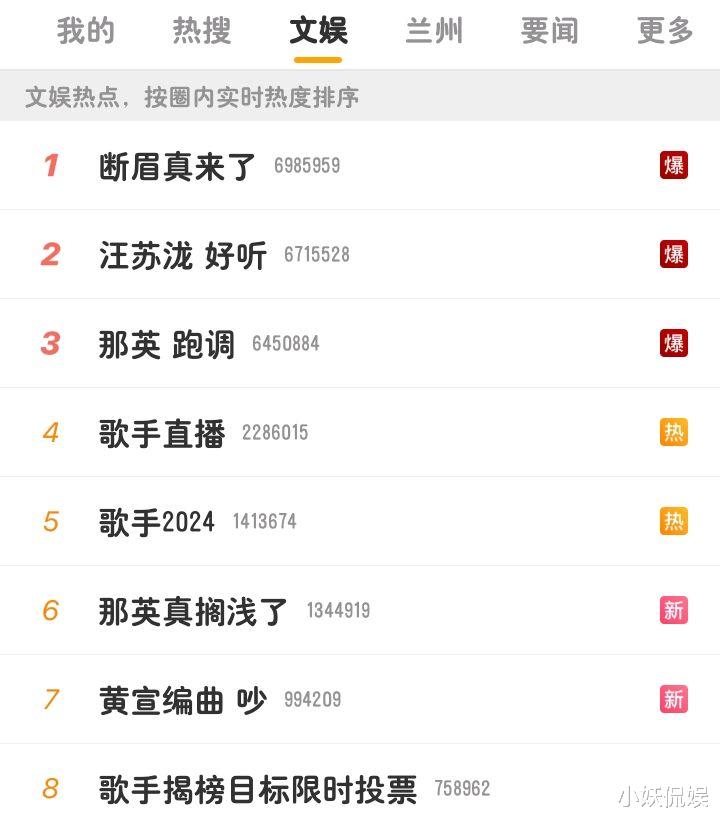Click the 爆 badge beside 汪苏泷 好听
This screenshot has height=823, width=720.
(674, 254)
